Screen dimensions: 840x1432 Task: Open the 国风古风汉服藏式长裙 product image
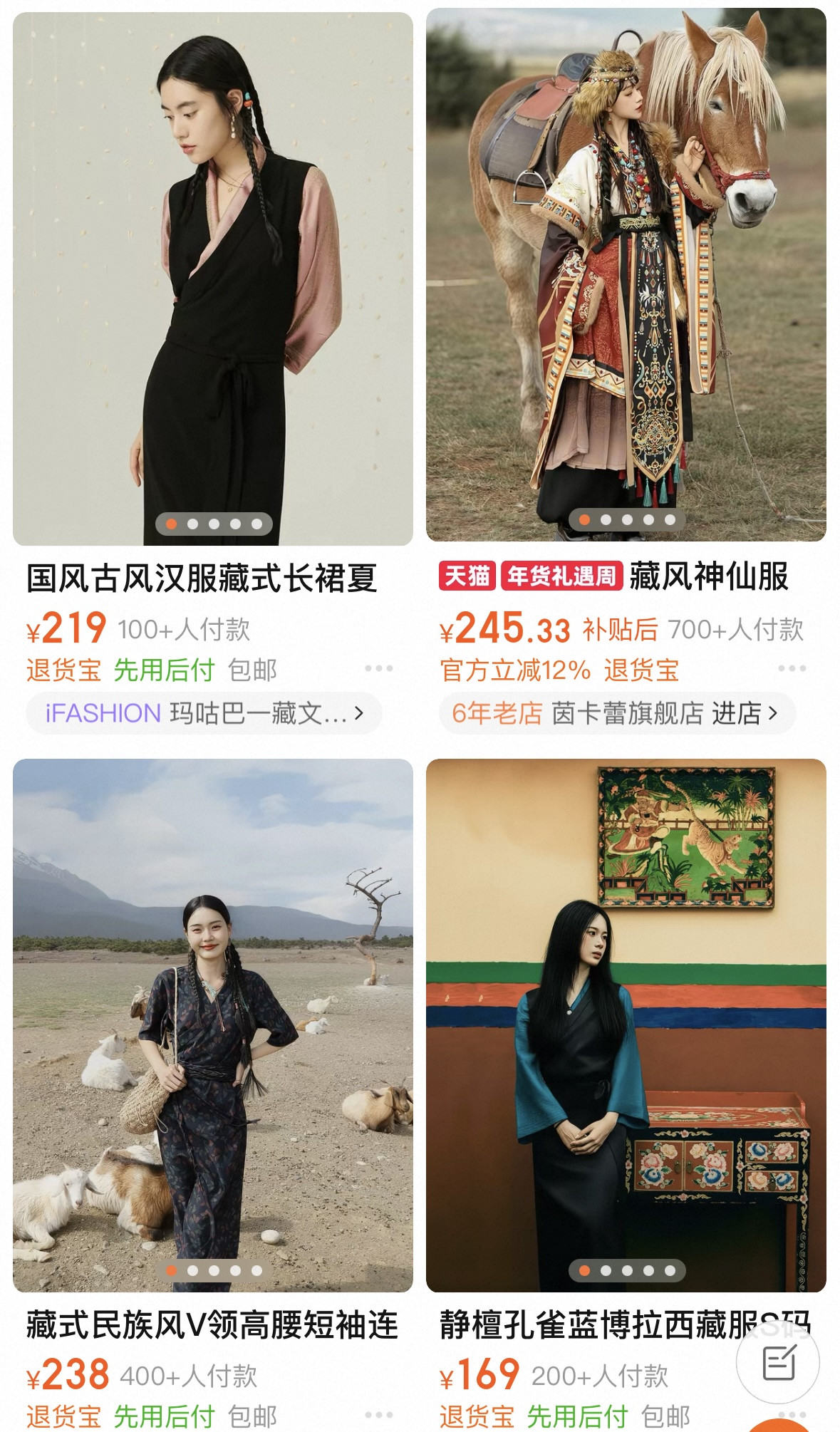coord(212,278)
